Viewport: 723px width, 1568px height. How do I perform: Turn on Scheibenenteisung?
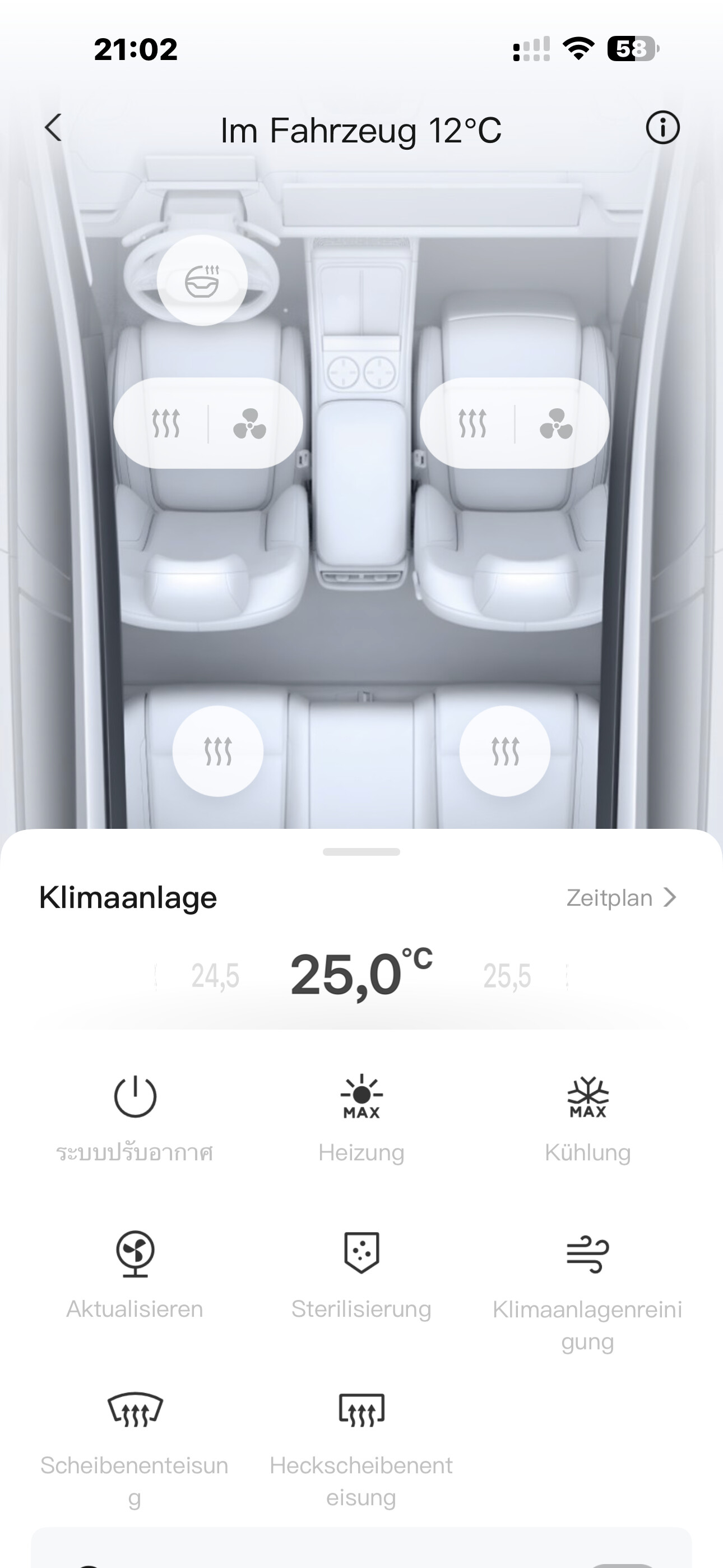click(x=135, y=1410)
